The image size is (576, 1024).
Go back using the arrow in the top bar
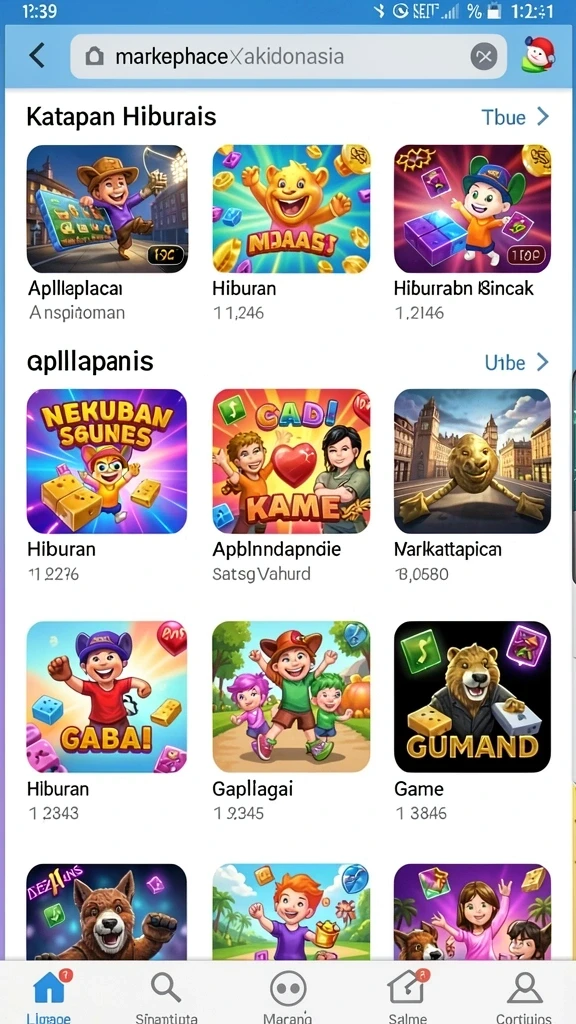pyautogui.click(x=38, y=56)
